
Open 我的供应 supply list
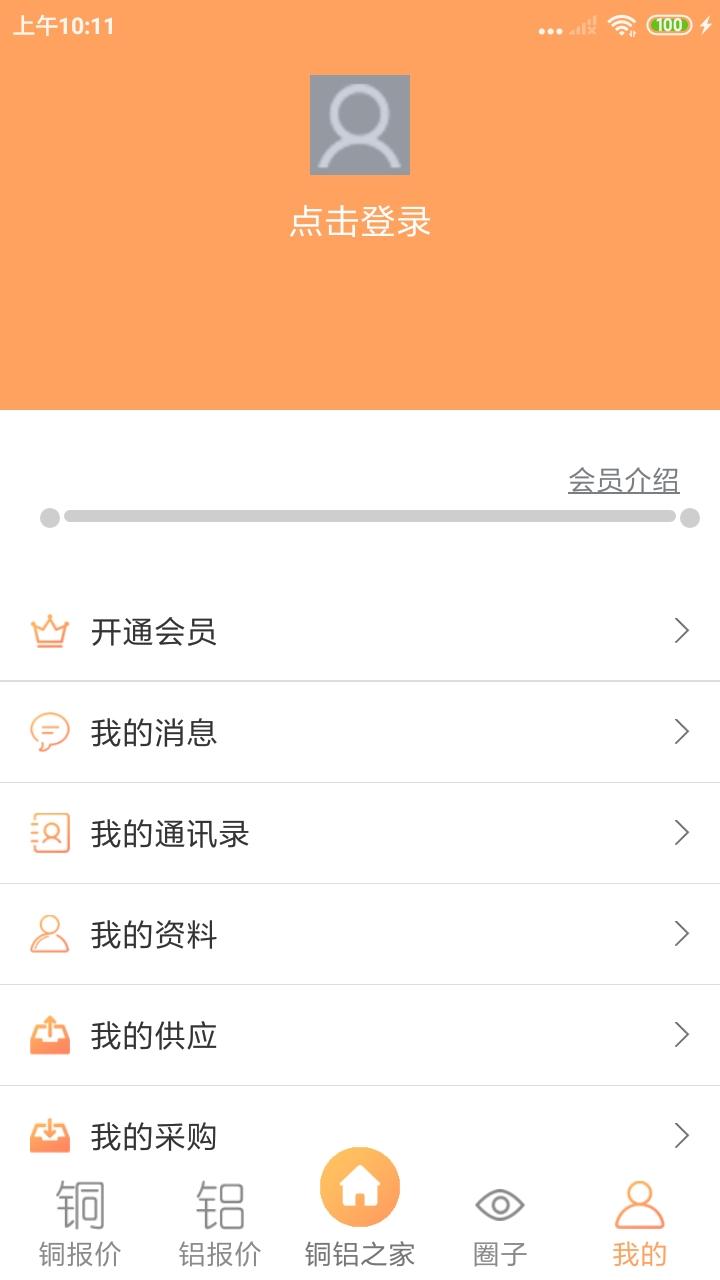[360, 1036]
